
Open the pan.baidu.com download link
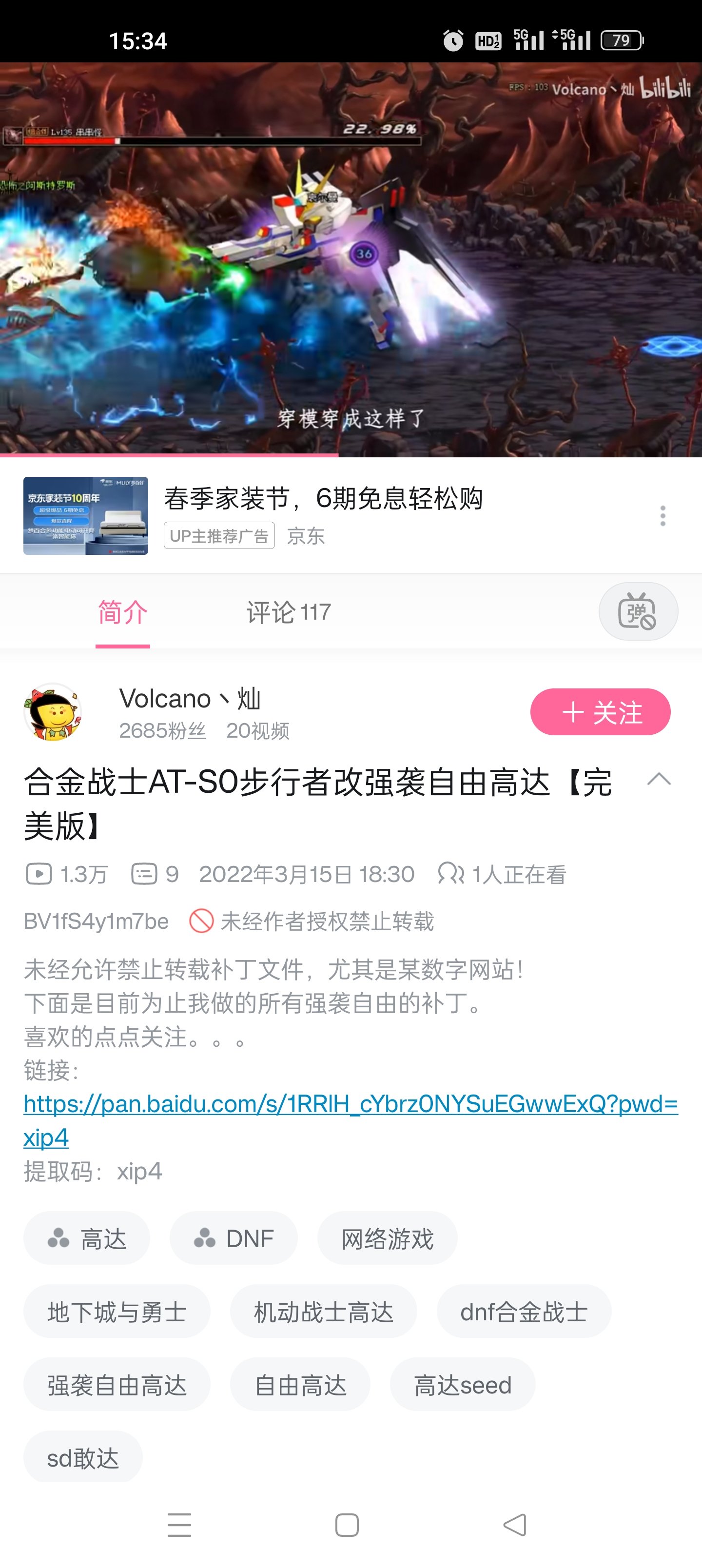click(x=350, y=1104)
